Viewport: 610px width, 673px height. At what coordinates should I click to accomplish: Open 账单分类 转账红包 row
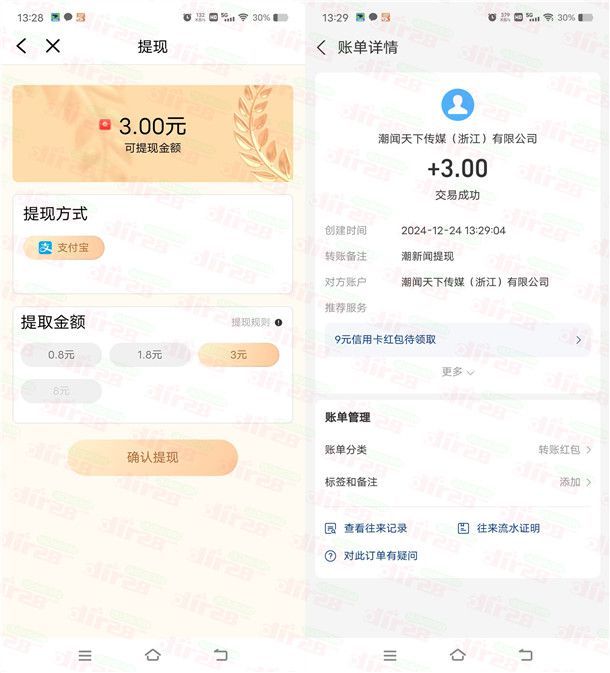pyautogui.click(x=457, y=450)
